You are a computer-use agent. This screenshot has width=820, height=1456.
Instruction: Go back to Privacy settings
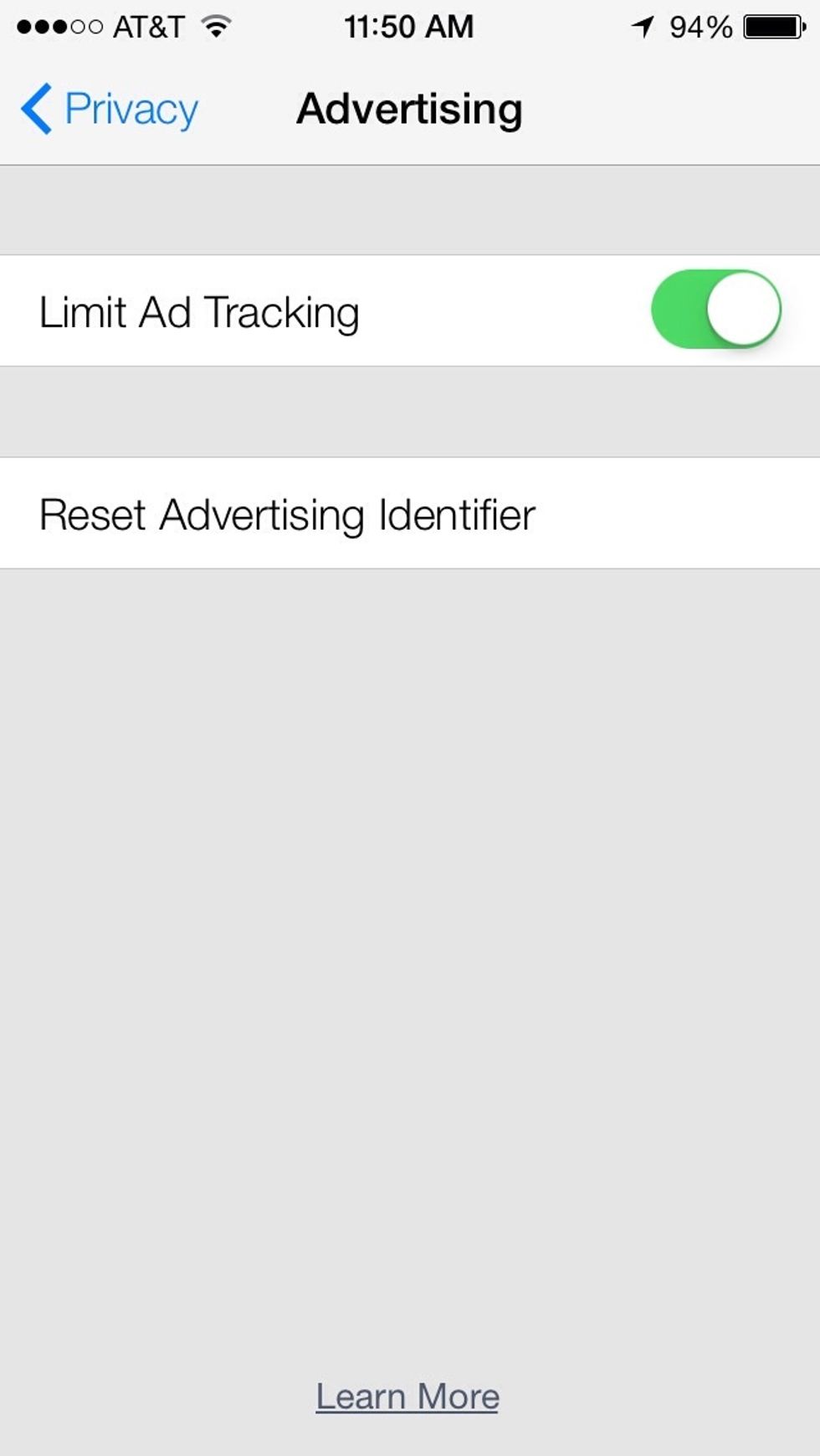109,109
